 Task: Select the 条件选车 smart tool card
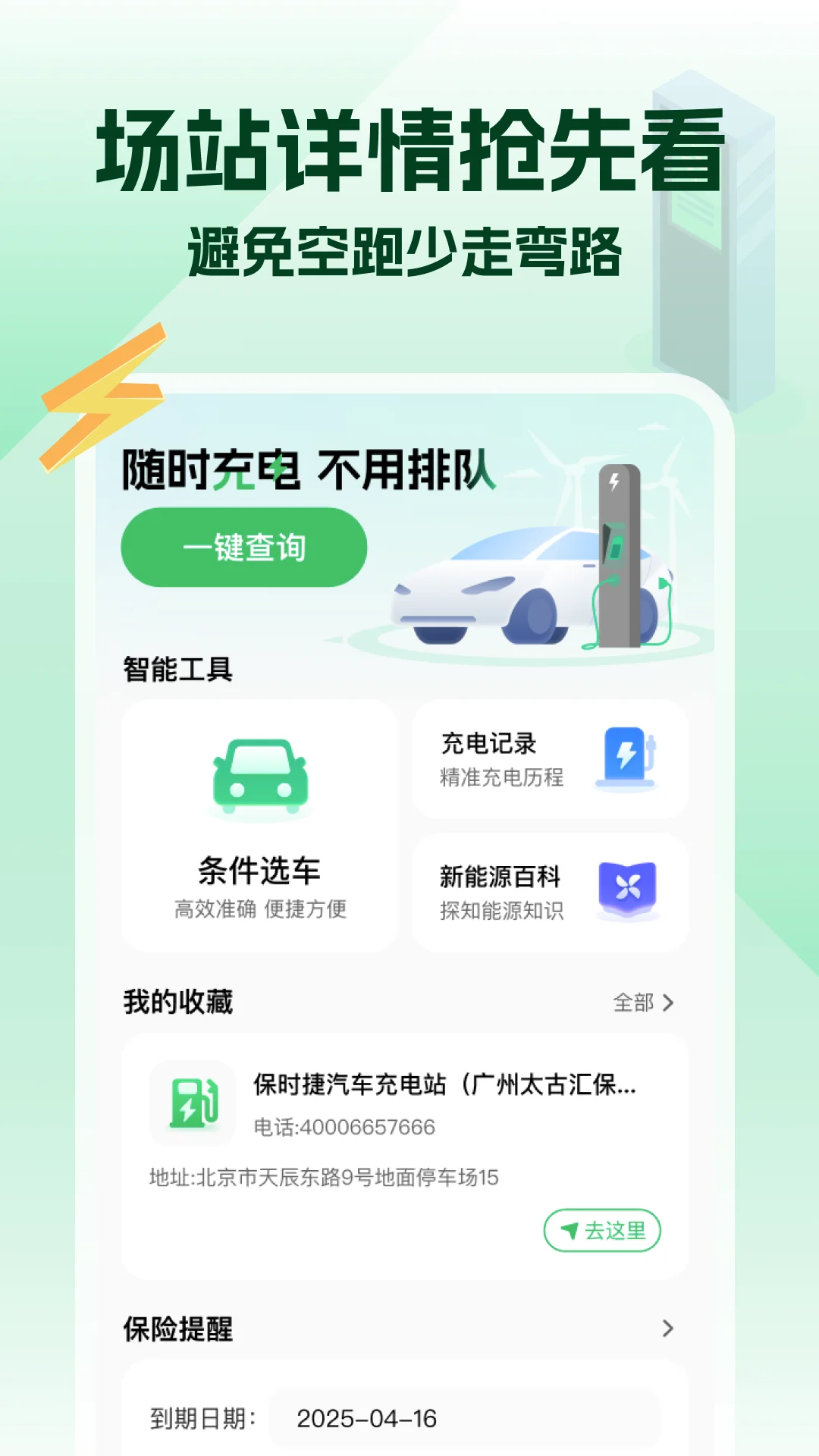click(258, 827)
